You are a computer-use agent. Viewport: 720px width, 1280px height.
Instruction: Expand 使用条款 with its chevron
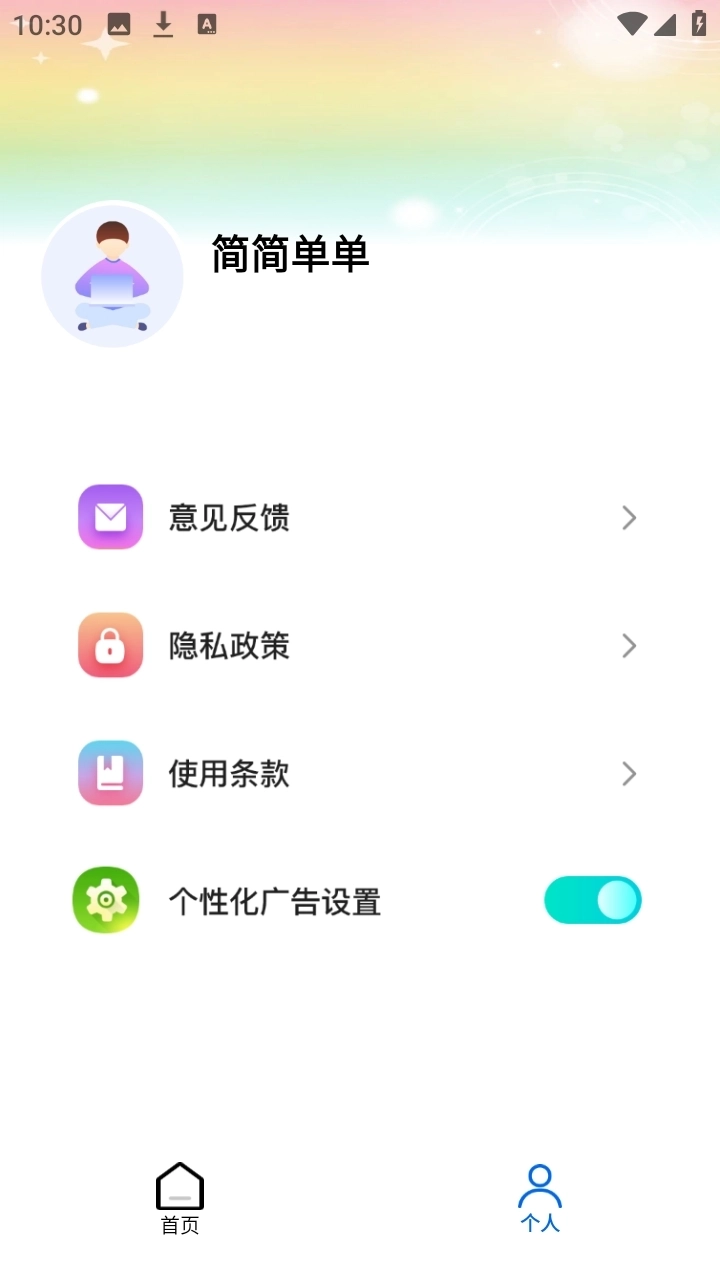pos(629,773)
